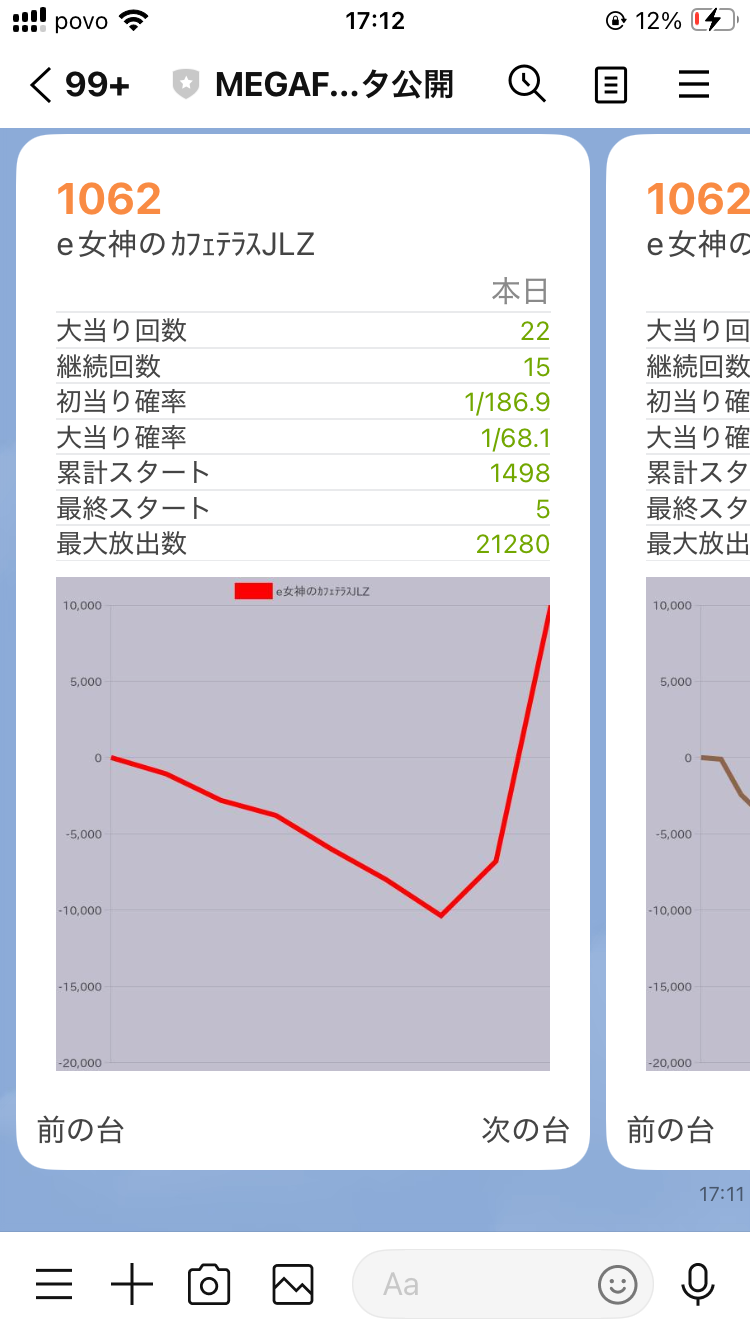Image resolution: width=750 pixels, height=1334 pixels.
Task: Open the photo gallery picker
Action: 293,1283
